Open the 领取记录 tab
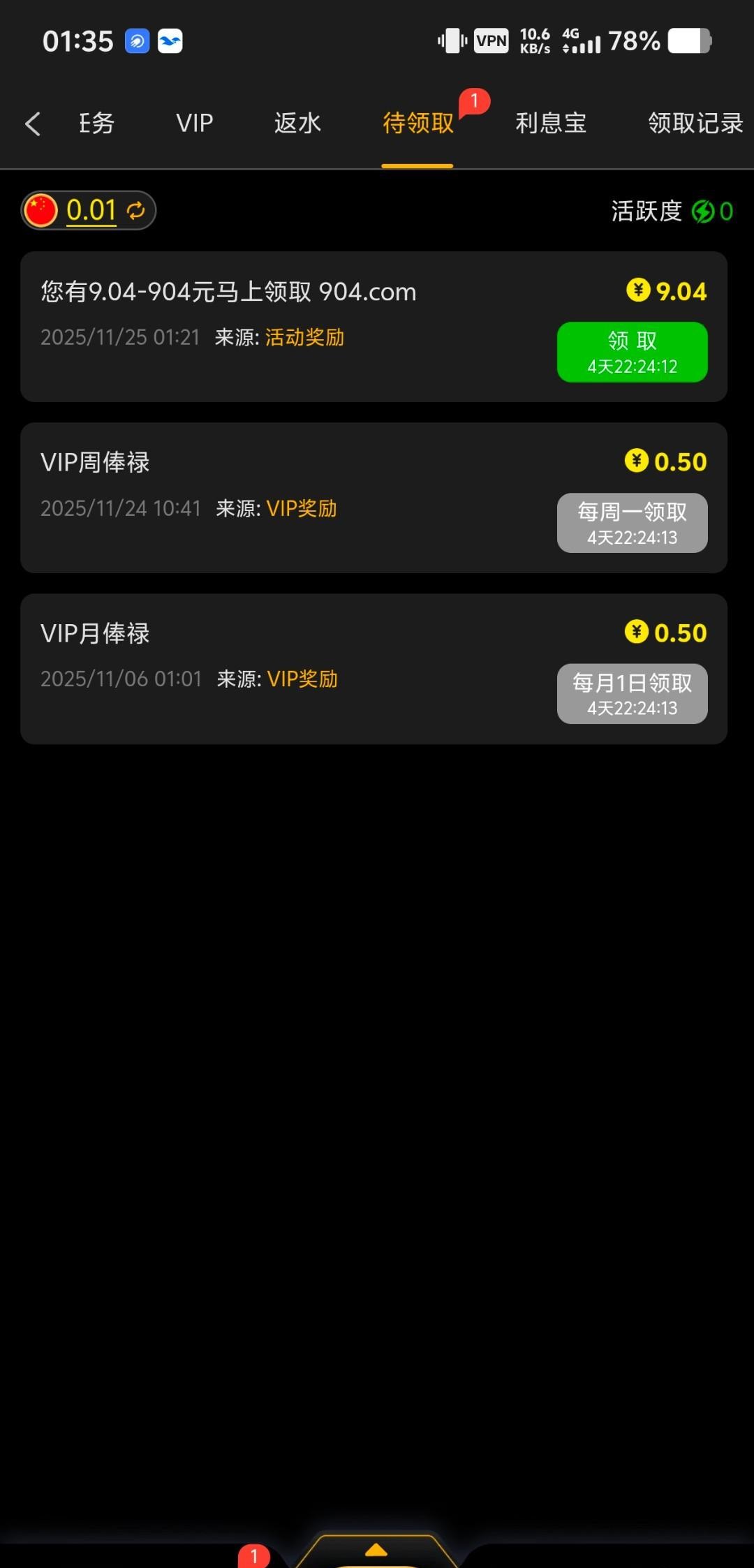754x1568 pixels. coord(695,124)
